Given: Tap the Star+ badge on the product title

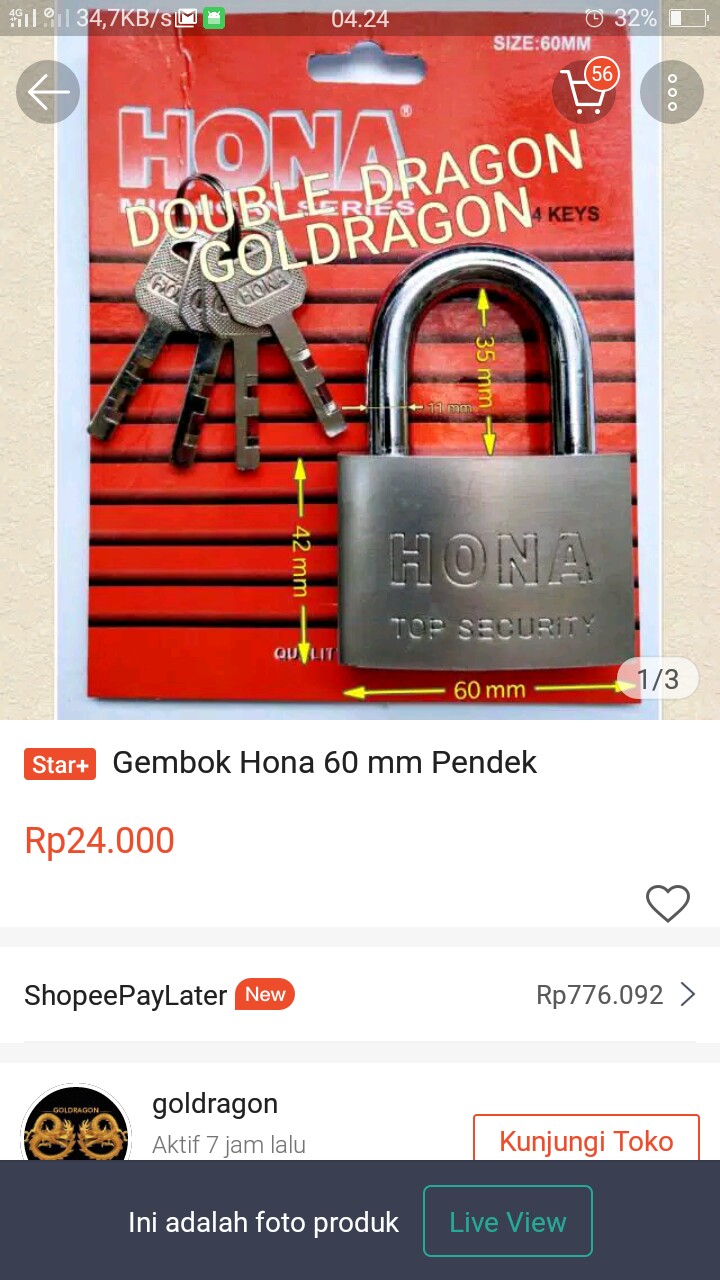Looking at the screenshot, I should (x=59, y=762).
